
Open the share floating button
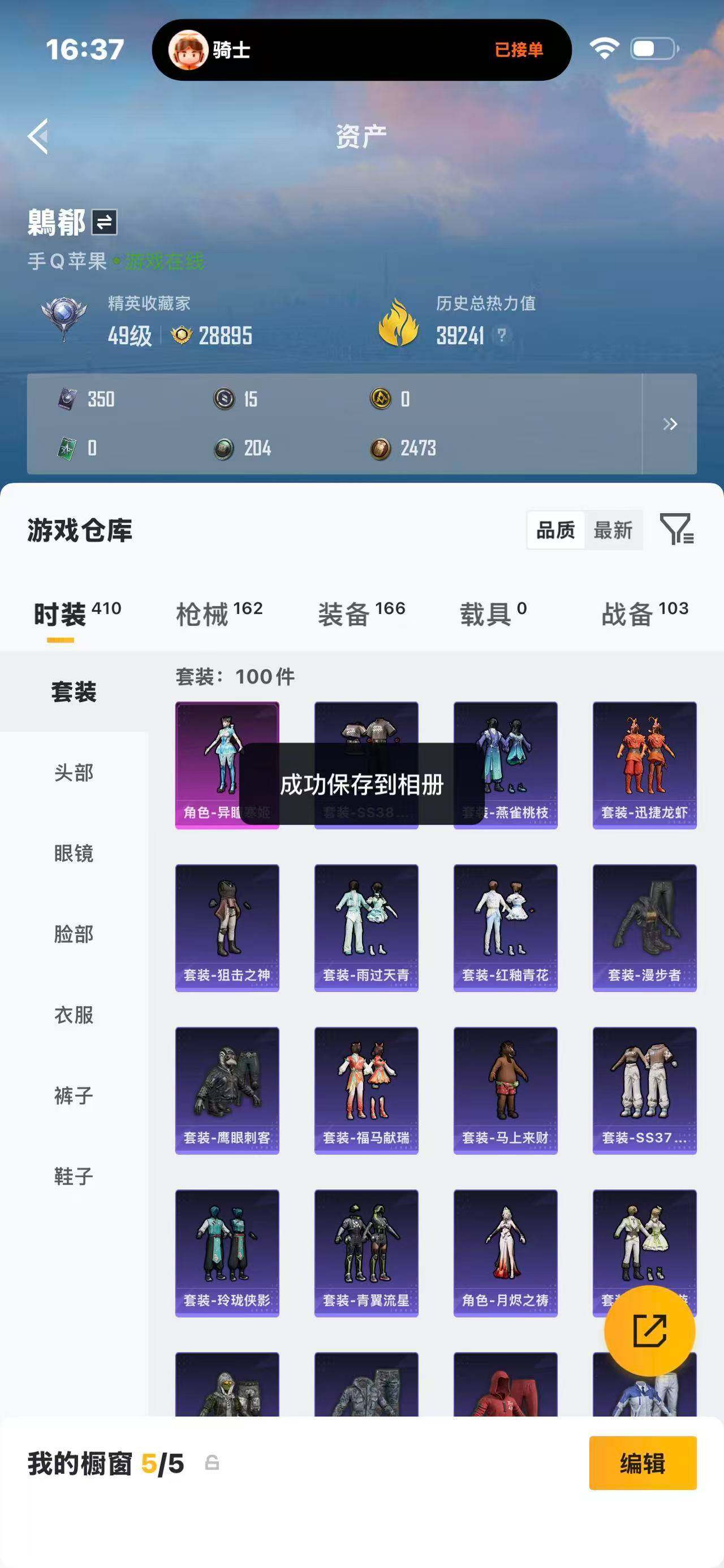(651, 1331)
